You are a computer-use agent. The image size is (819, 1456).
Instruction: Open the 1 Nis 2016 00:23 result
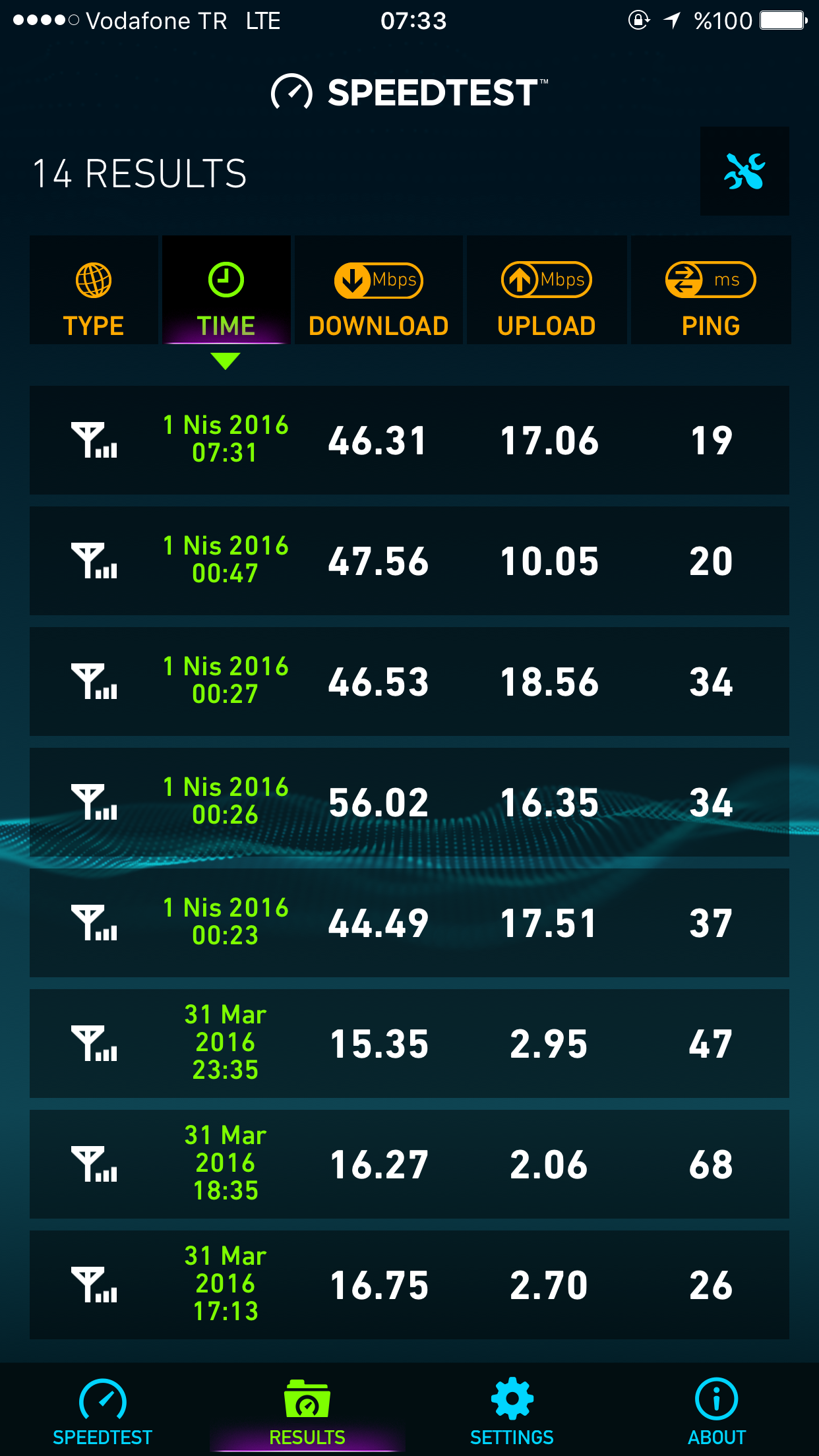click(409, 923)
